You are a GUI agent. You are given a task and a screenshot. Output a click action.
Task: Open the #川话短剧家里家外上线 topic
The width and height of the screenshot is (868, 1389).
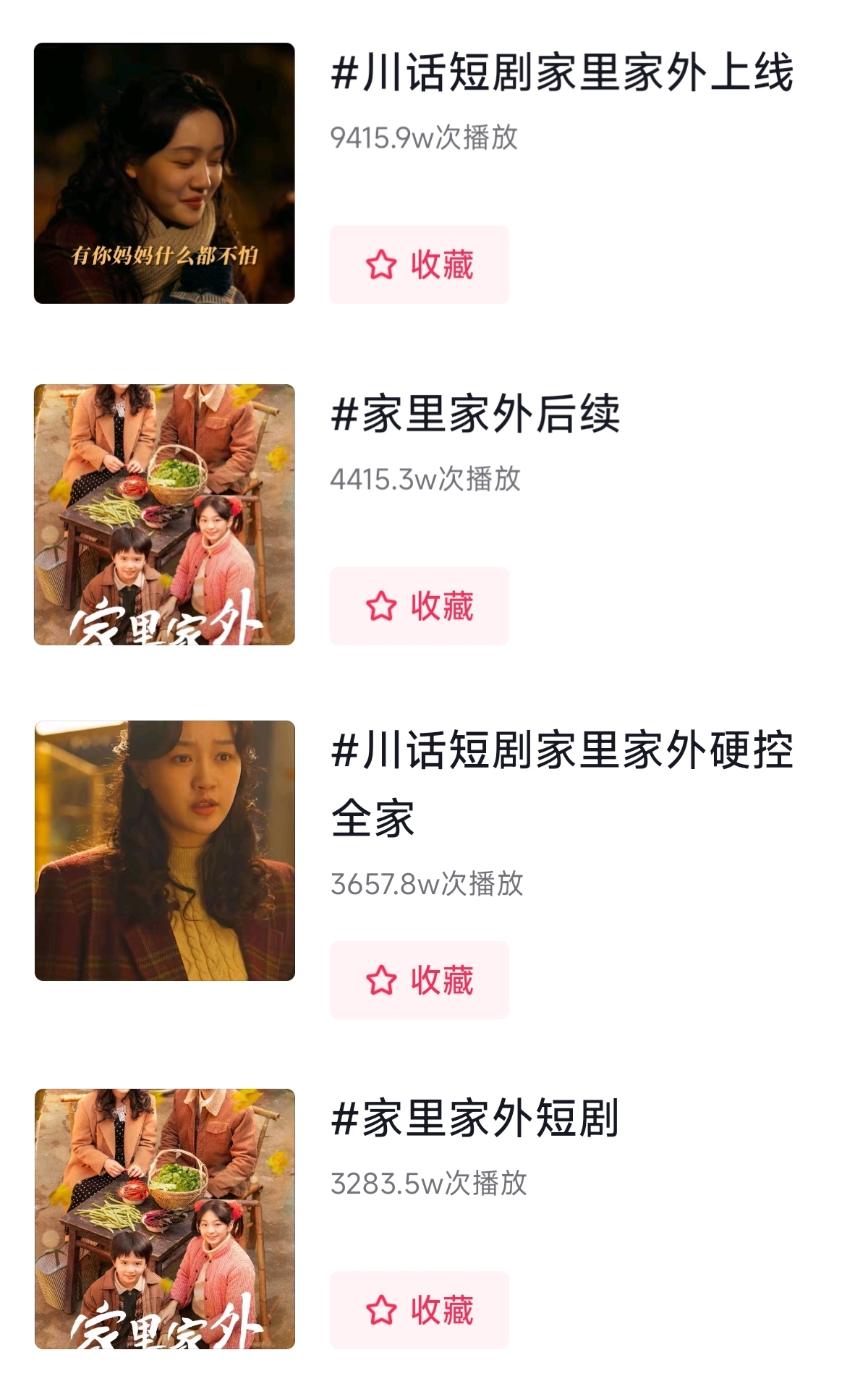click(561, 73)
